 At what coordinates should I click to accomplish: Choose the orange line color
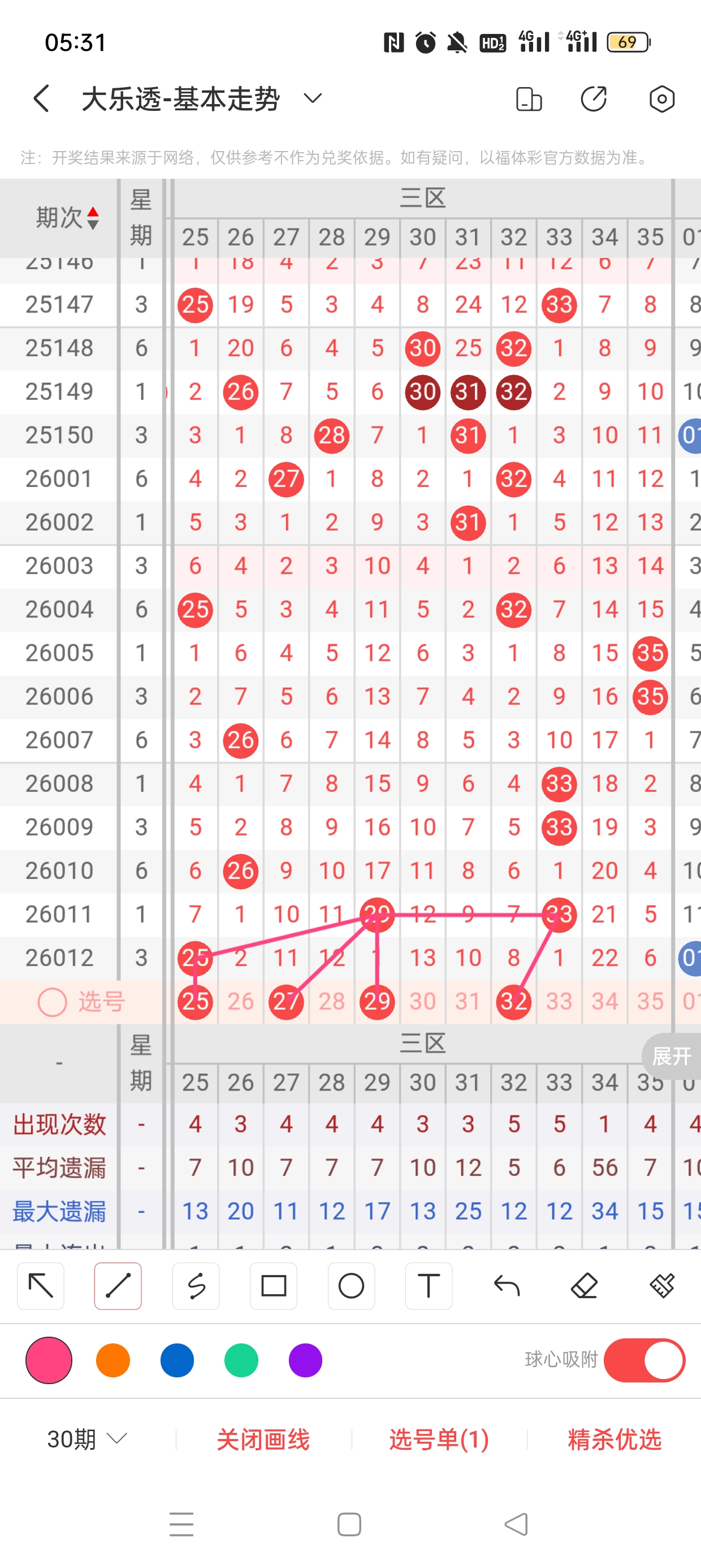click(x=113, y=1360)
